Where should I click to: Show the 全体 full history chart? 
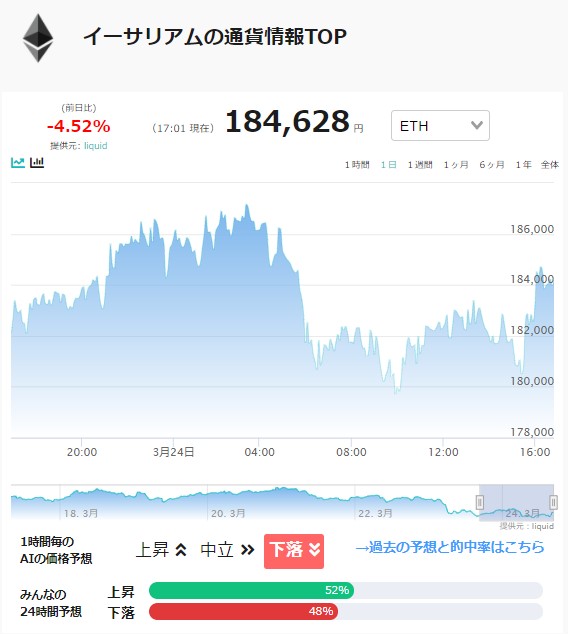click(x=550, y=165)
